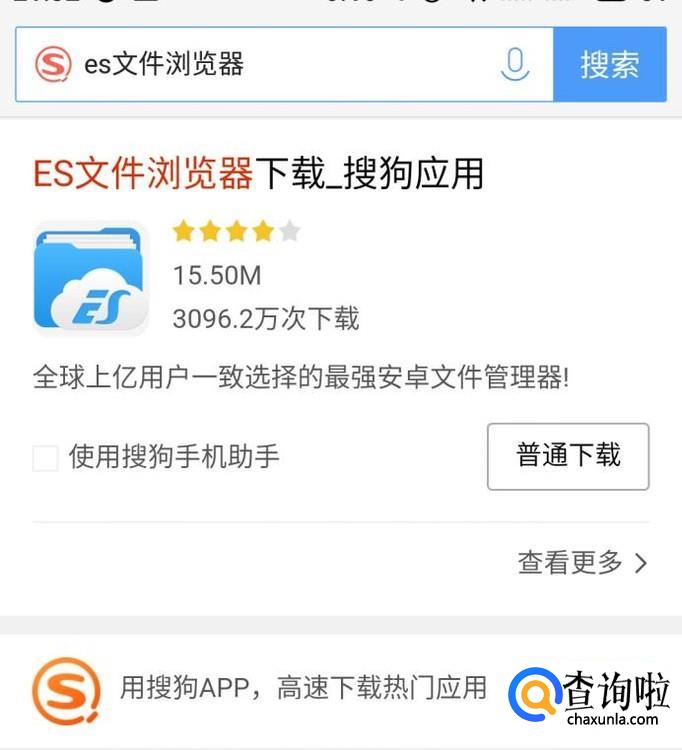Open the ES文件浏览器下载_搜狗应用 result title
The width and height of the screenshot is (682, 750).
[x=258, y=174]
